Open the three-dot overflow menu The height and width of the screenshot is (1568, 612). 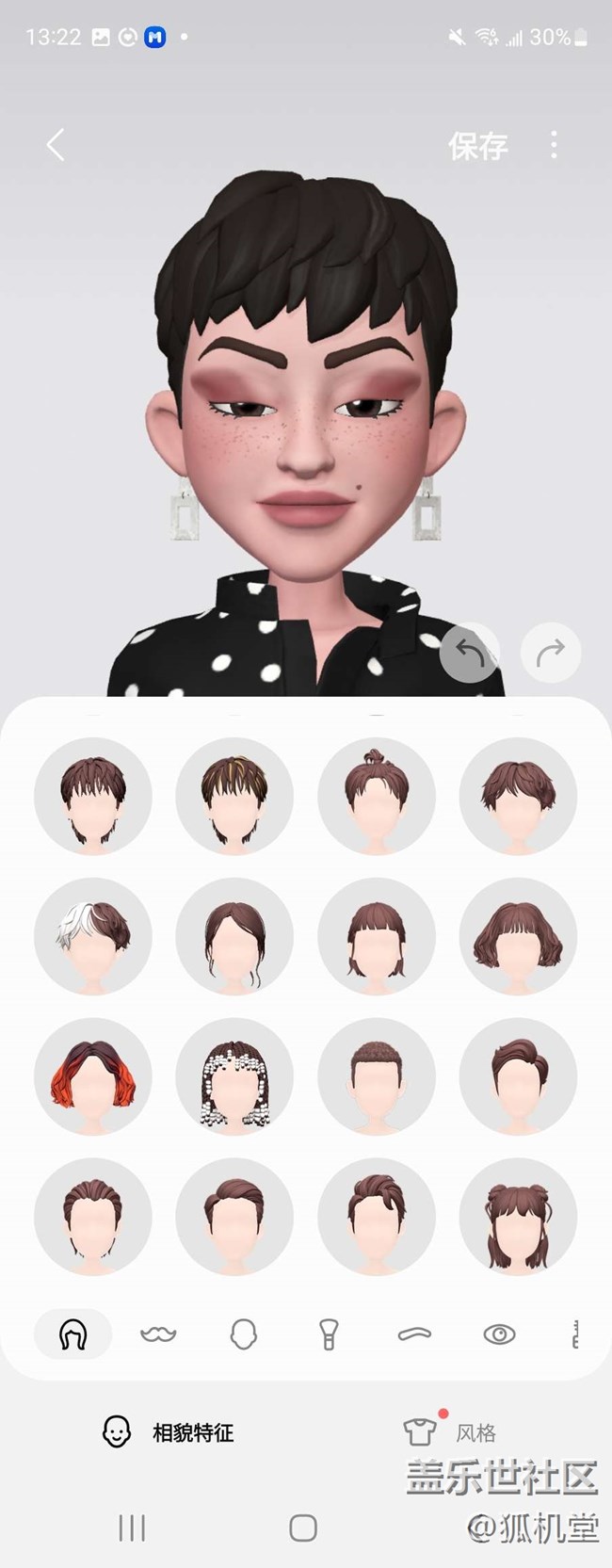click(554, 145)
